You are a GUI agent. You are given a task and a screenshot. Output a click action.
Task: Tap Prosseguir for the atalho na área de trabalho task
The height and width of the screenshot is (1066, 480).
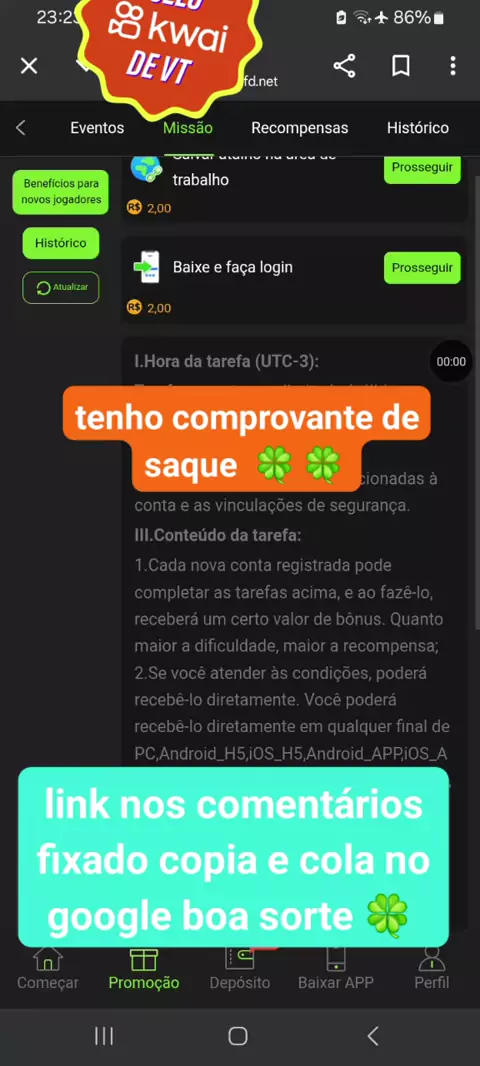422,168
